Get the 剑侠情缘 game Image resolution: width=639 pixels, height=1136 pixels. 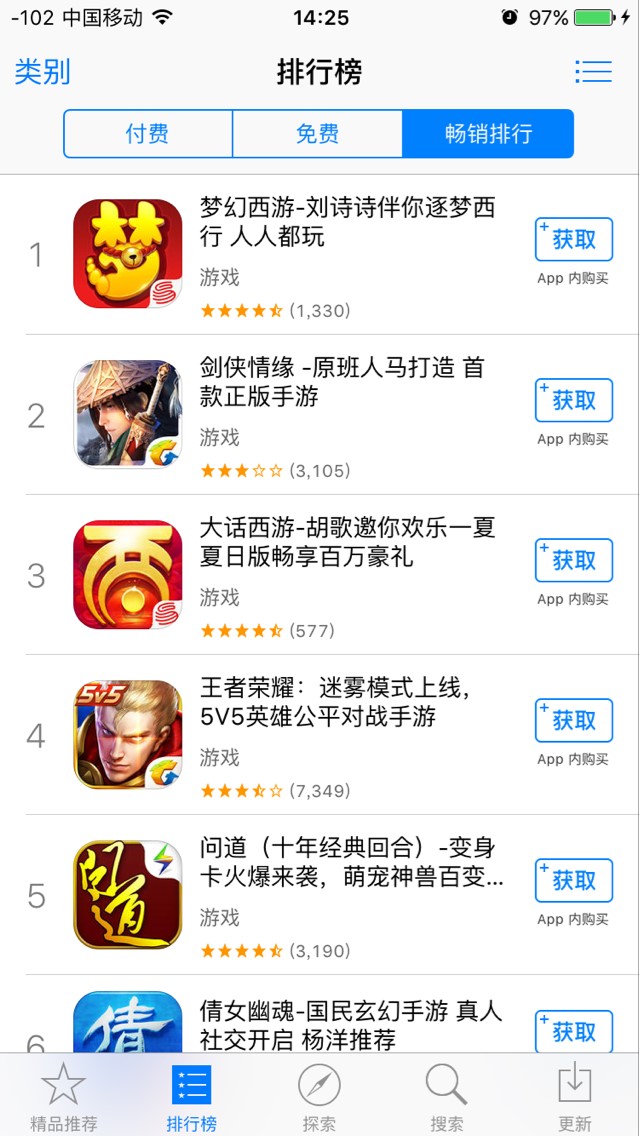pos(574,400)
